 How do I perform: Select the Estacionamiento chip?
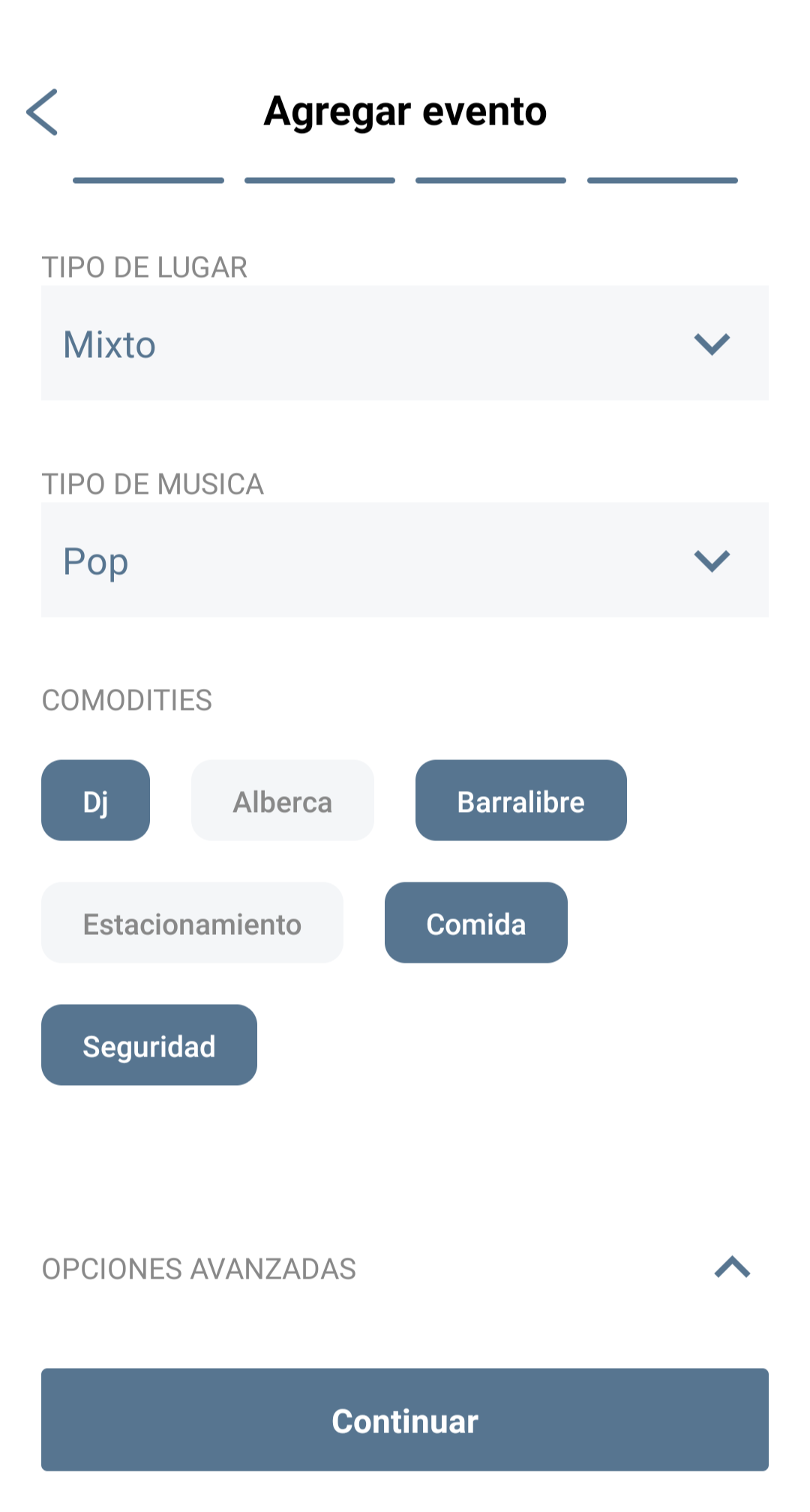(x=192, y=923)
